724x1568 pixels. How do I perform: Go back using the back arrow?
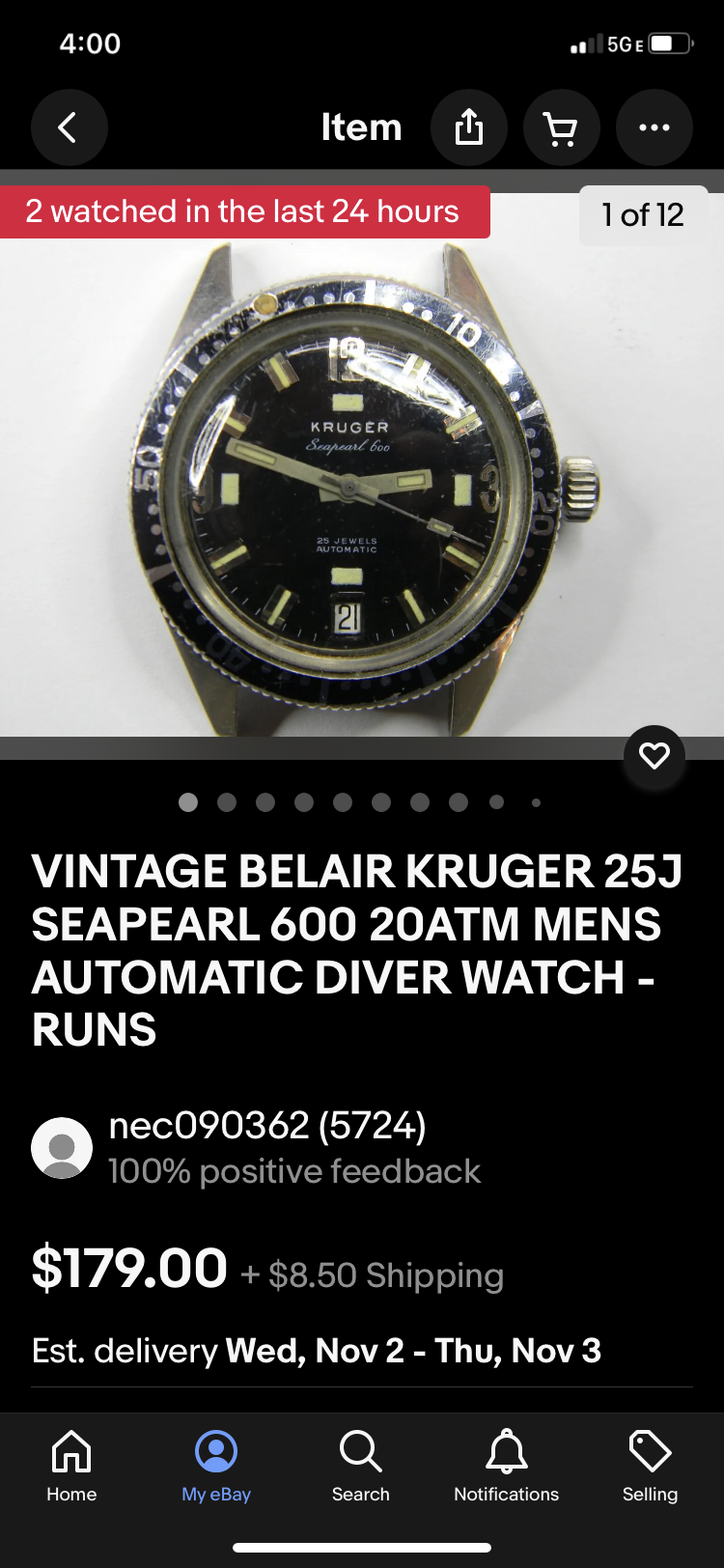[x=69, y=127]
